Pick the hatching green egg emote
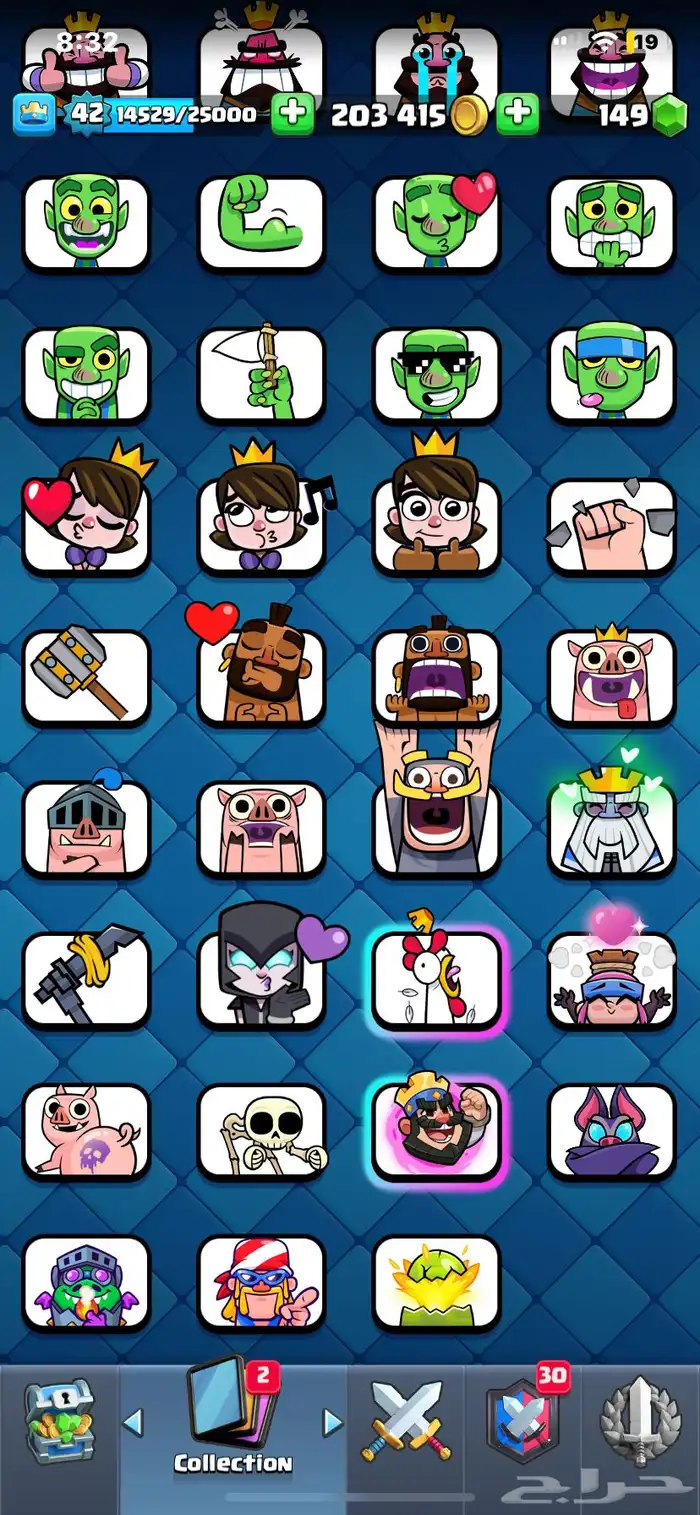The height and width of the screenshot is (1515, 700). click(x=436, y=1281)
